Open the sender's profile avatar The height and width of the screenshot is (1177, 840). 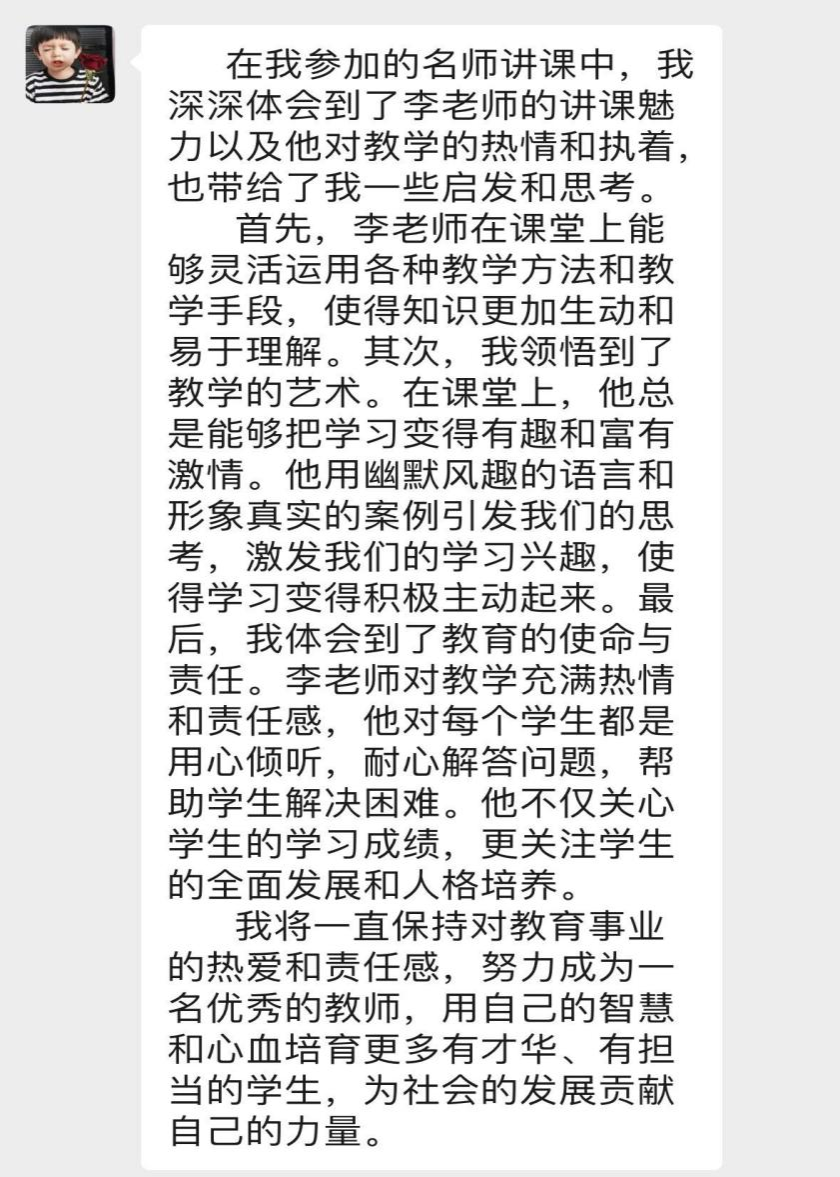click(x=69, y=64)
